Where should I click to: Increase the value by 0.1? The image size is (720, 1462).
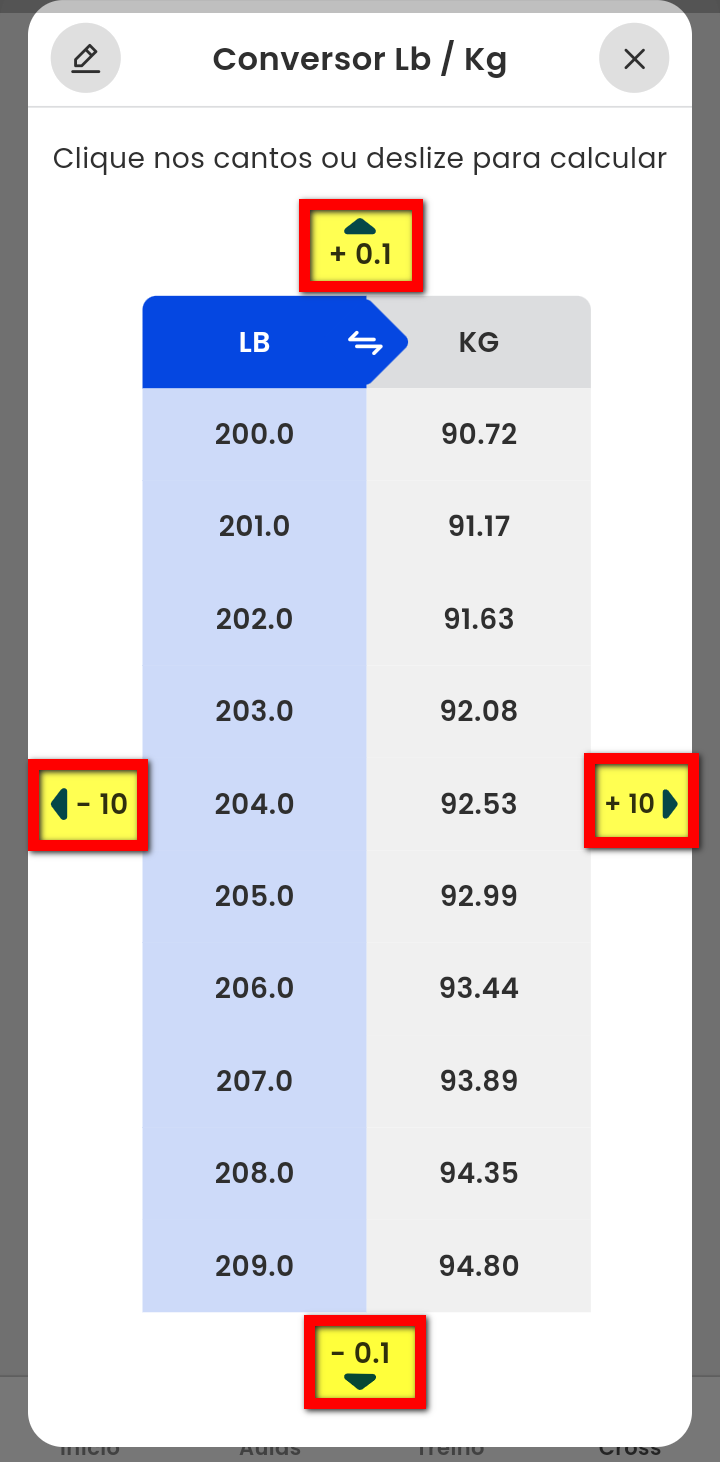pos(361,246)
